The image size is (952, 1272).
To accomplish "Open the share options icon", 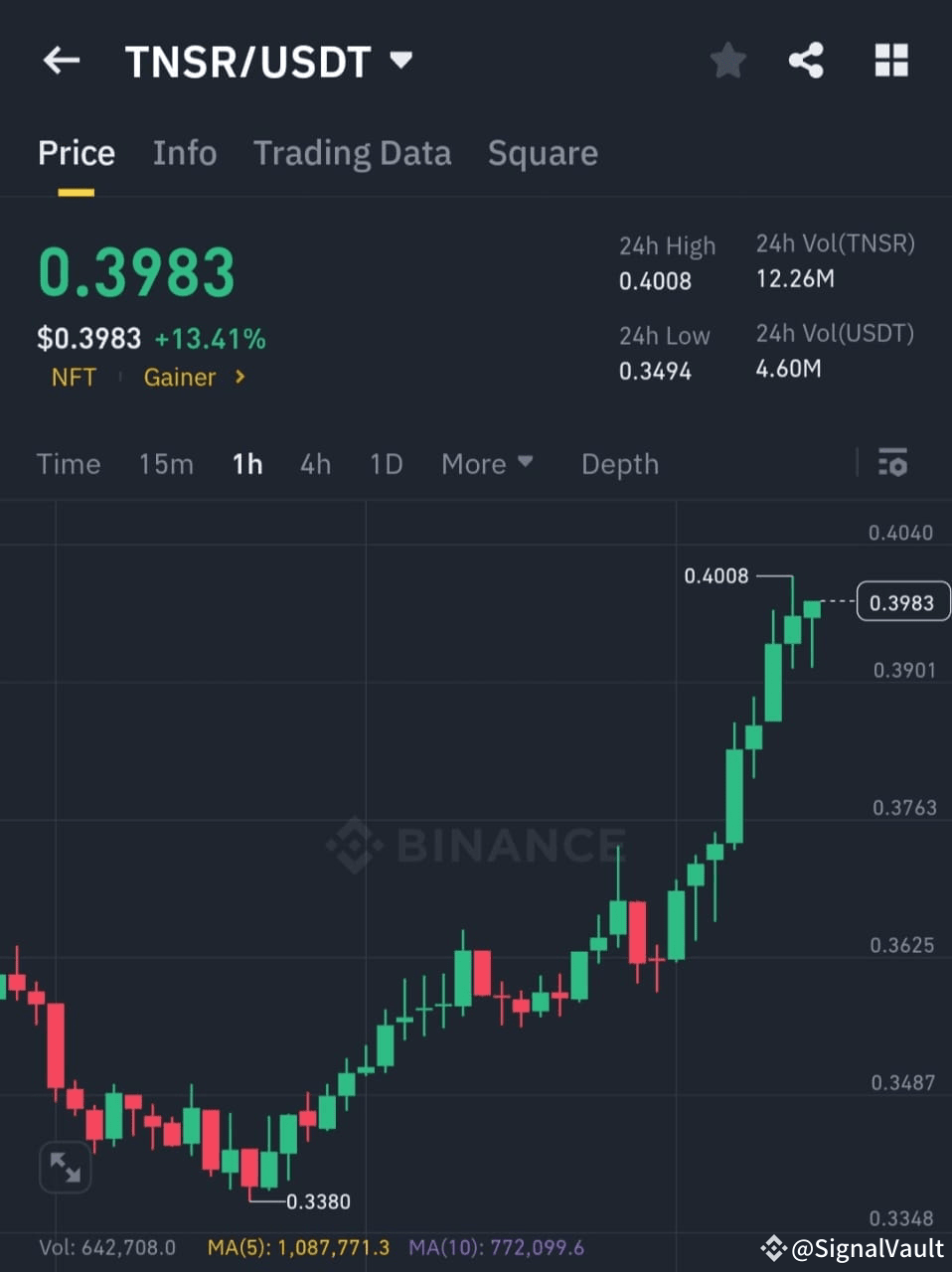I will 806,61.
